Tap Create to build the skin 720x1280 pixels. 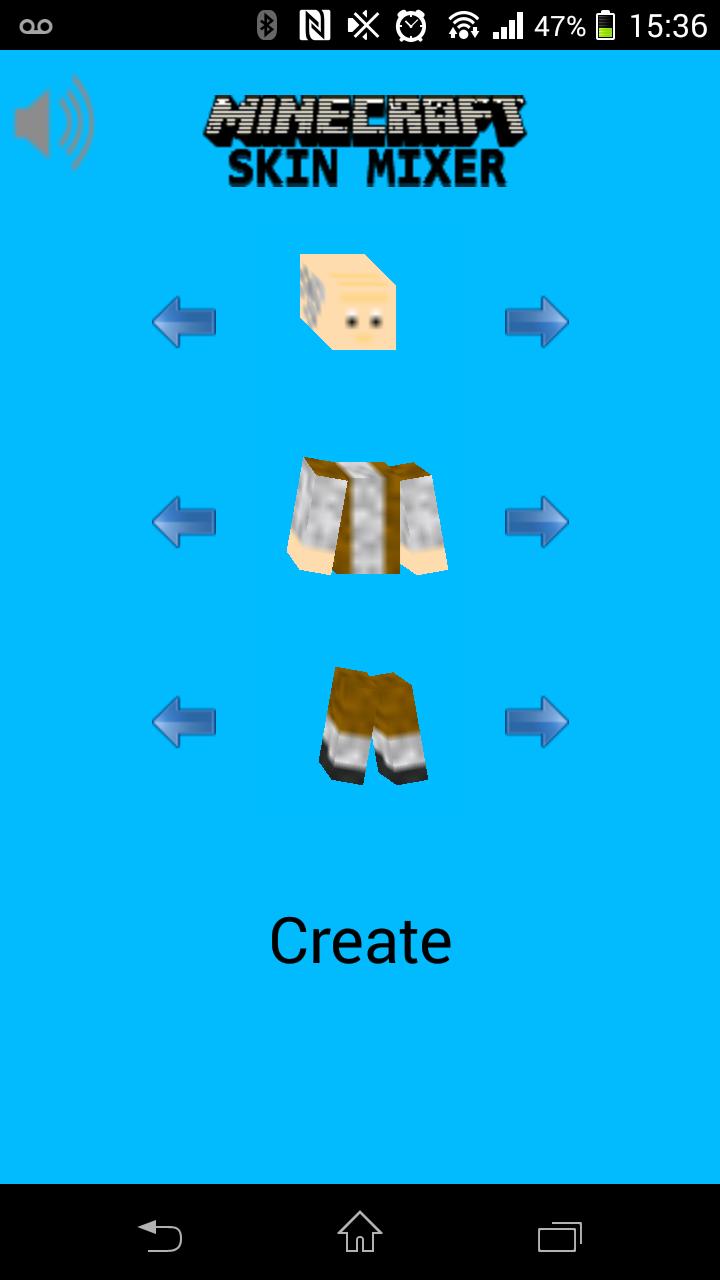tap(360, 941)
